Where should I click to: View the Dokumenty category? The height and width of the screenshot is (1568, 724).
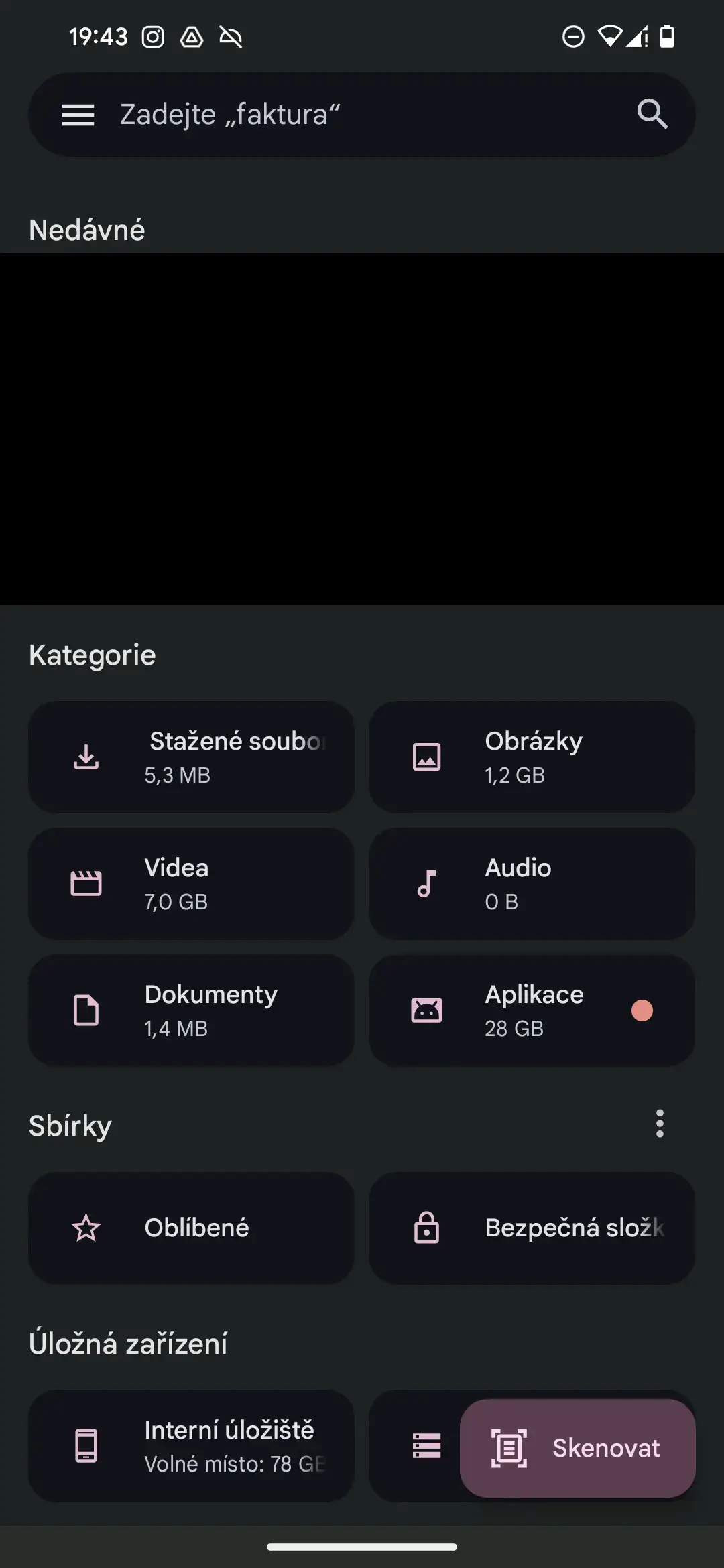191,1010
